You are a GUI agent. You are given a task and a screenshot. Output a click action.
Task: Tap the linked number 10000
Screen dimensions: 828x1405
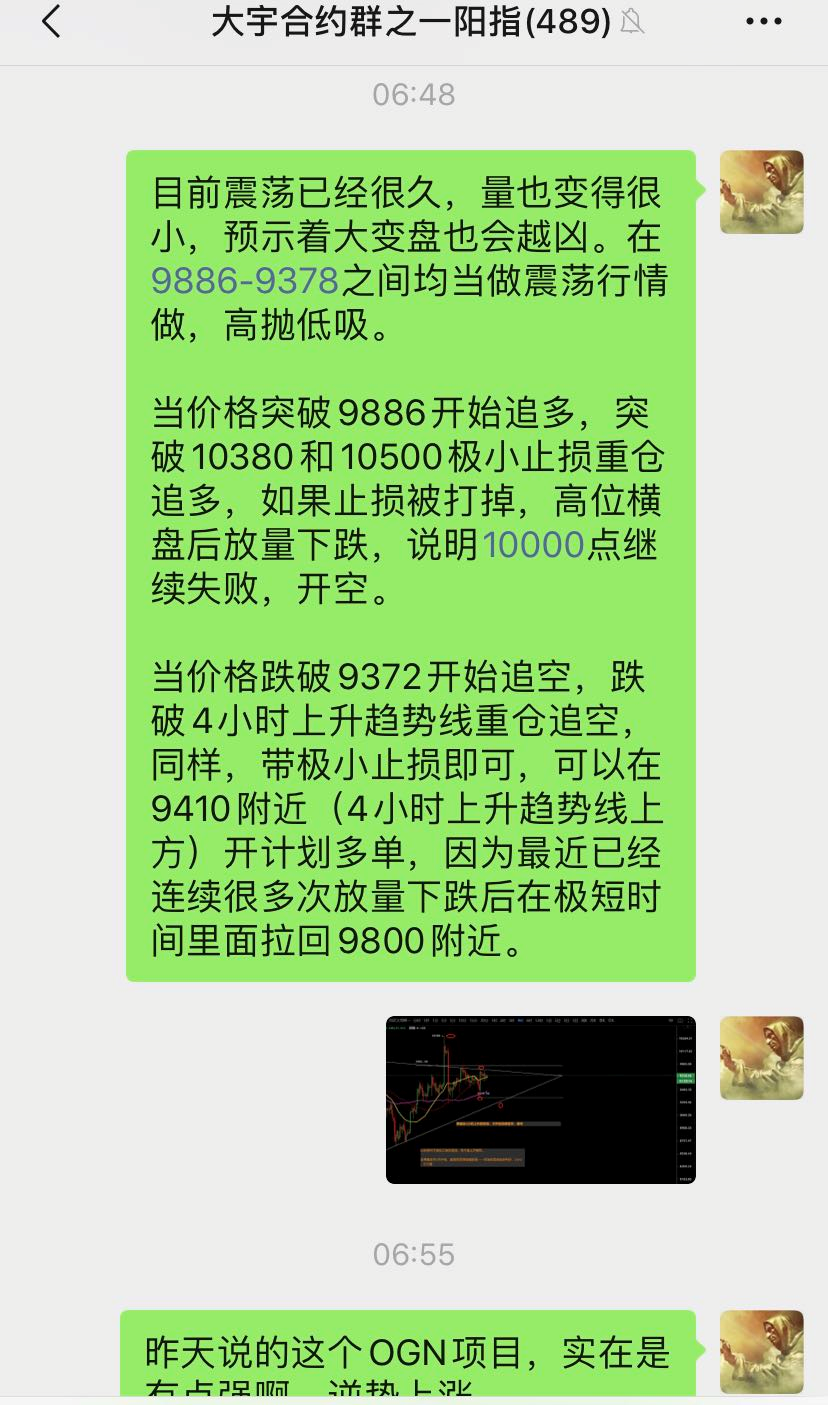[533, 545]
